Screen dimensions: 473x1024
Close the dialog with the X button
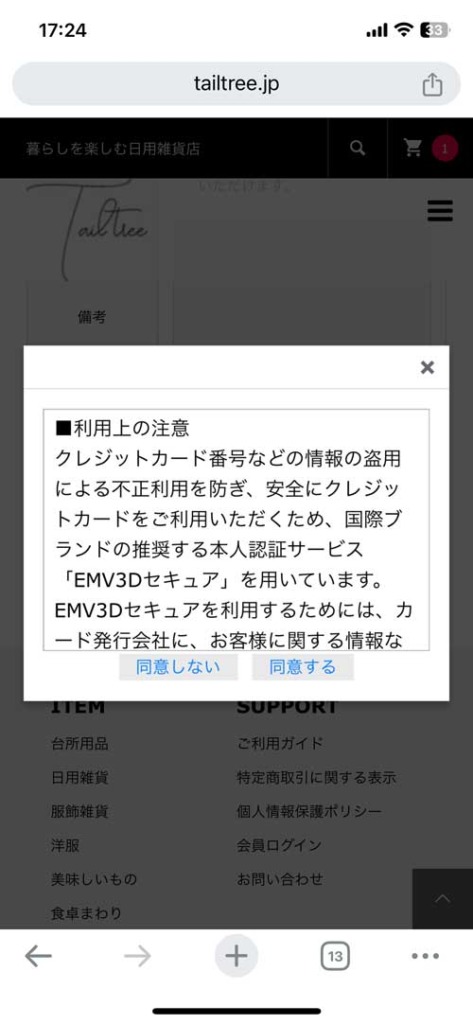coord(427,368)
